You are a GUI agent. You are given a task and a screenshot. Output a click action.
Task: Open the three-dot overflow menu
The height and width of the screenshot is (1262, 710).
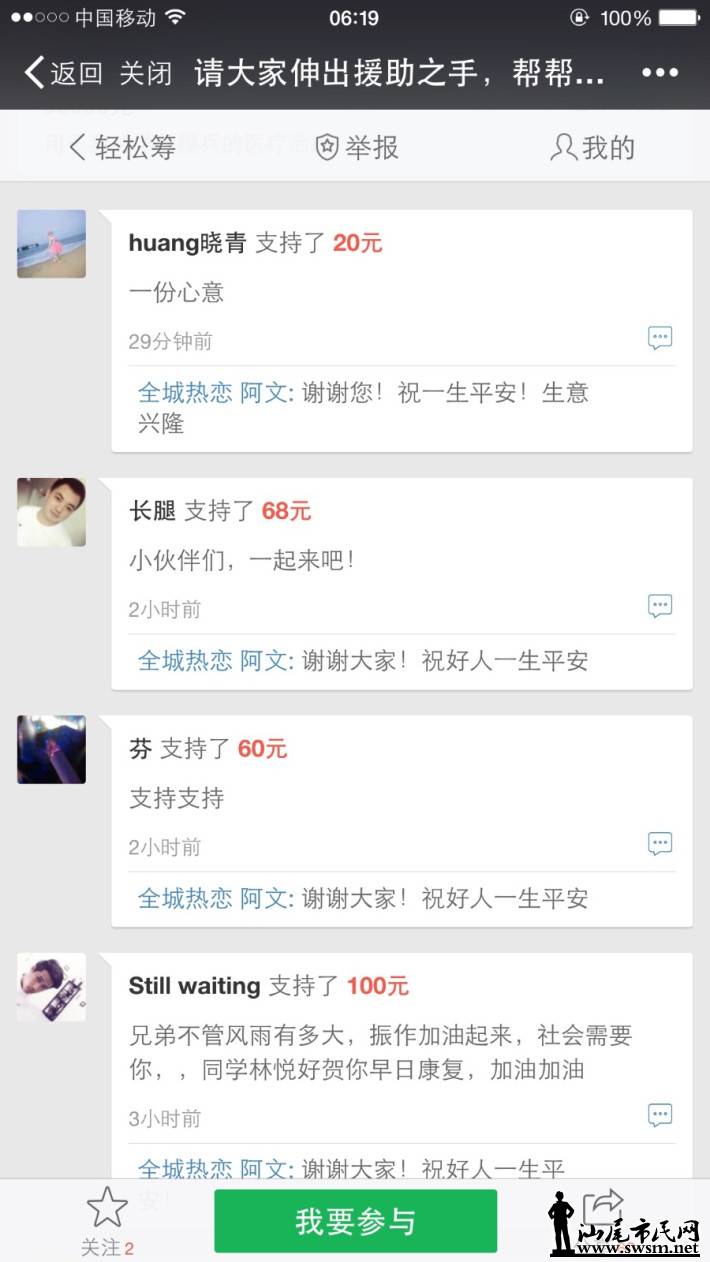click(x=660, y=73)
